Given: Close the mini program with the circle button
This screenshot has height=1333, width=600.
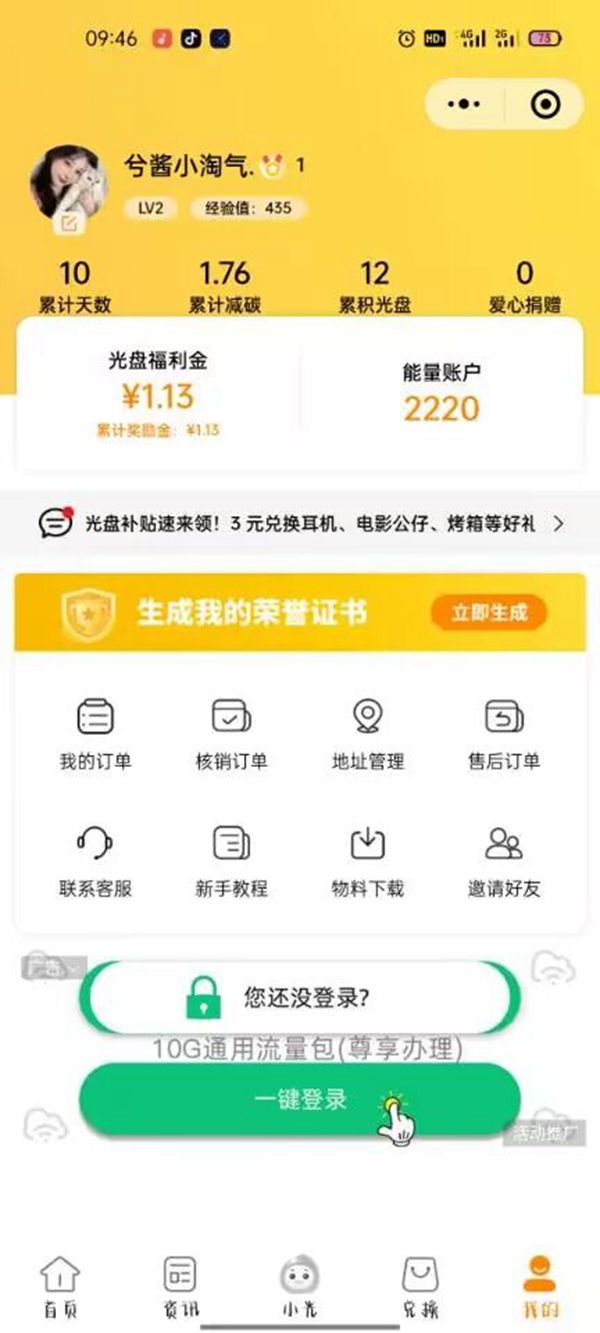Looking at the screenshot, I should pyautogui.click(x=545, y=104).
